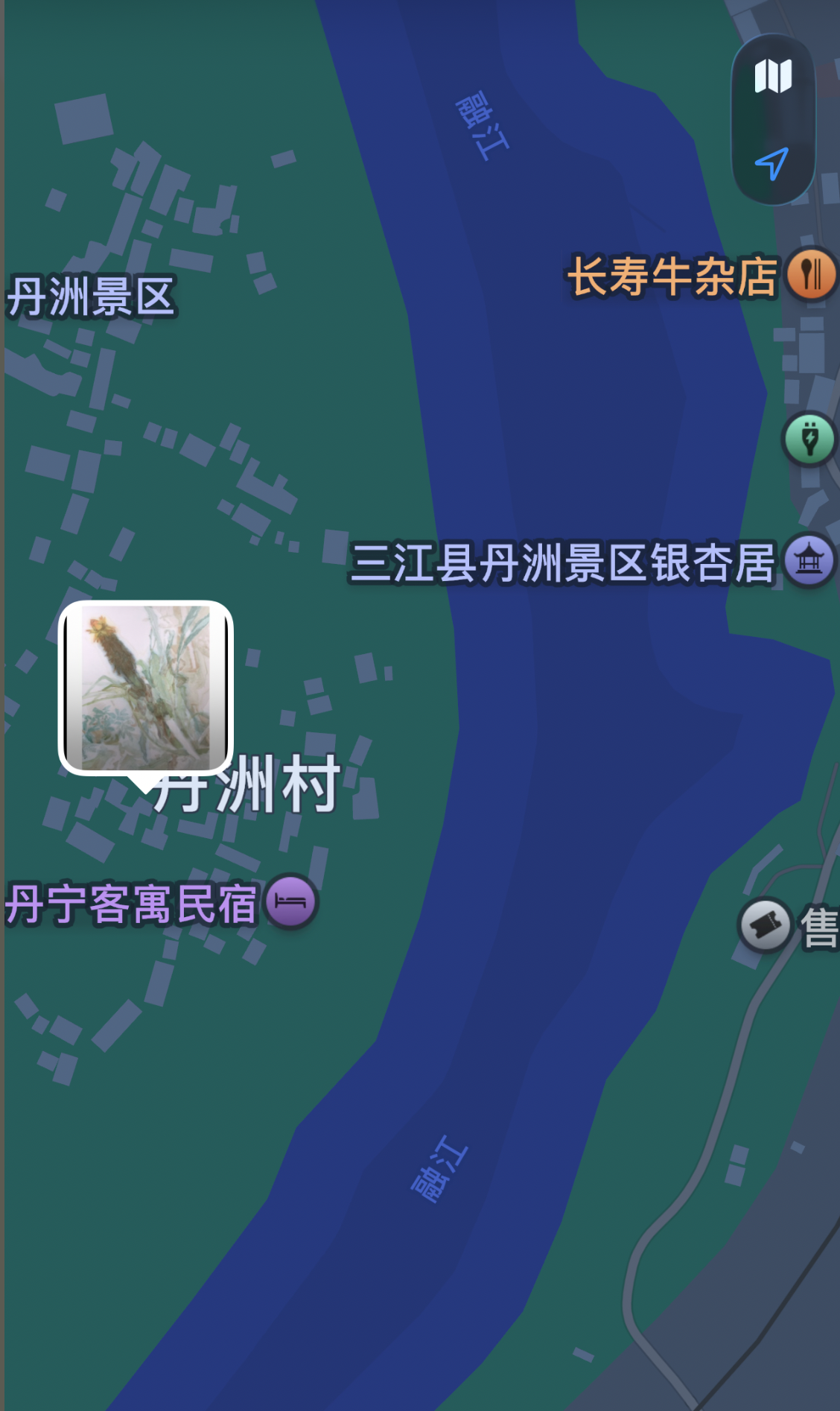Tap the current location arrow

tap(772, 163)
